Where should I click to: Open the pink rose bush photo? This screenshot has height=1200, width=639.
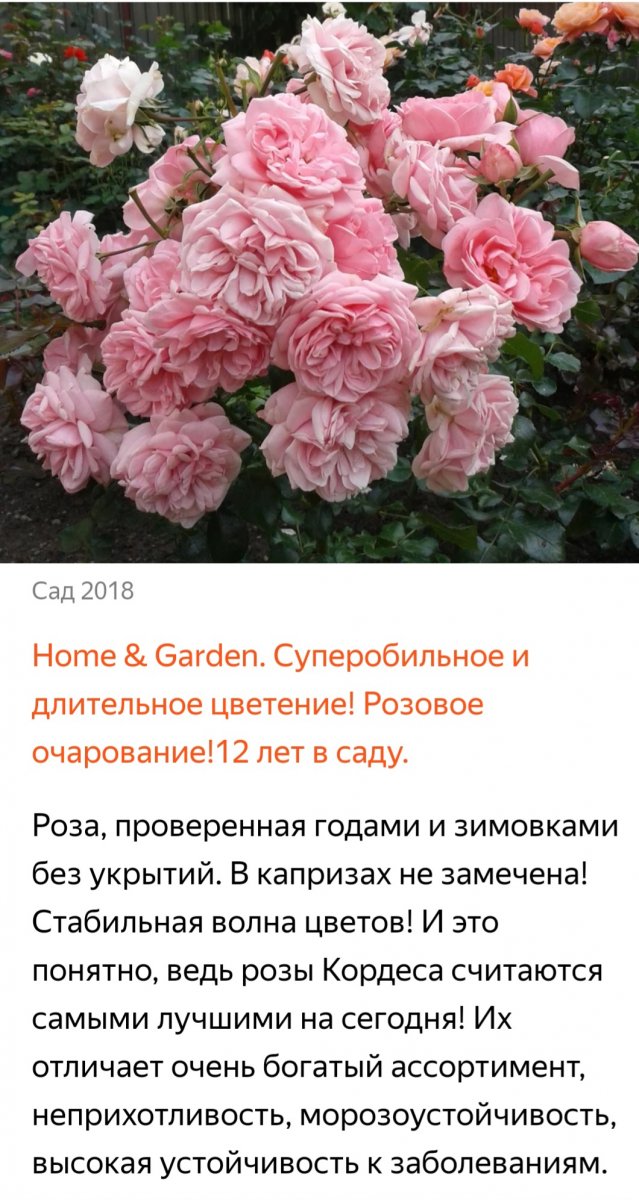click(x=319, y=281)
